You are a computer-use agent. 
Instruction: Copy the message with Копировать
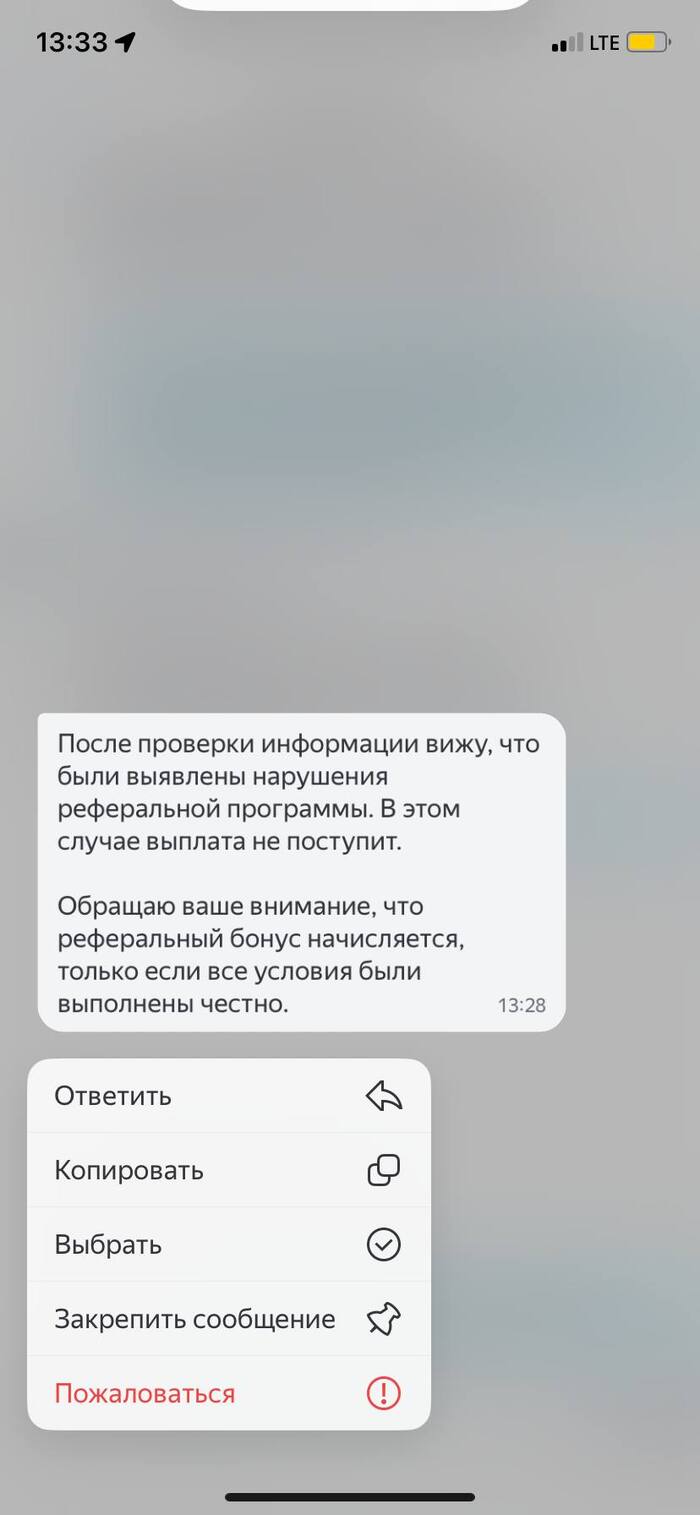pos(228,1170)
